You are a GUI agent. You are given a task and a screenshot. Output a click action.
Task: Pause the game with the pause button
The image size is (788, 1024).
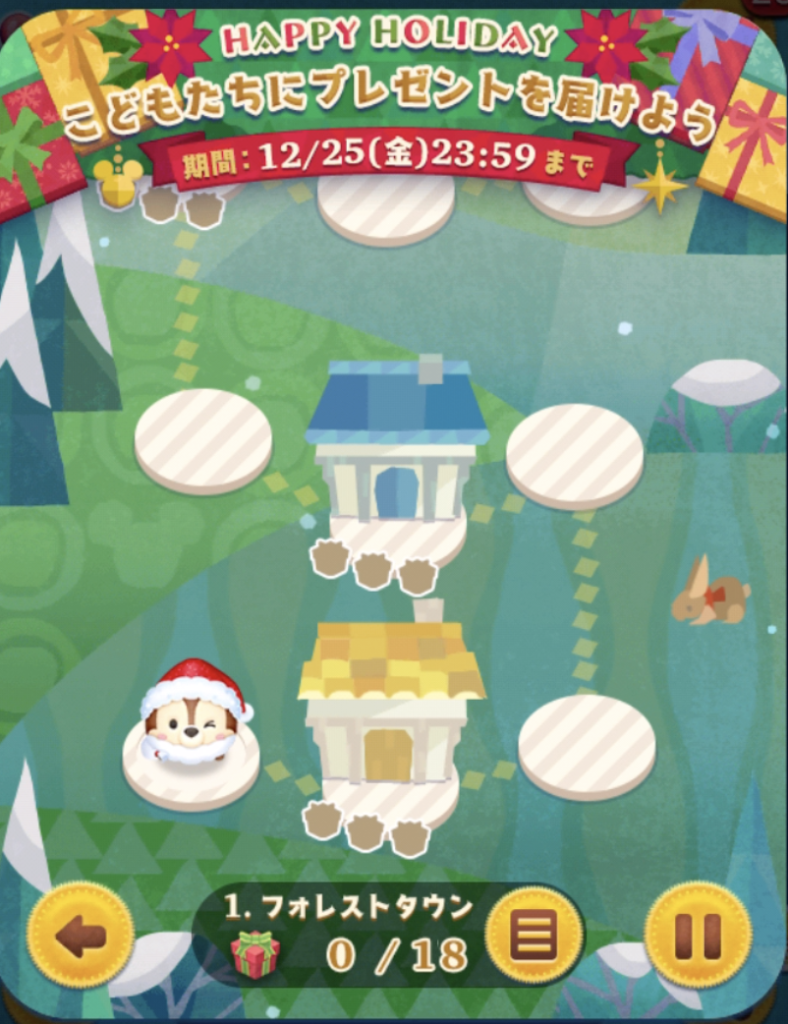(x=697, y=935)
